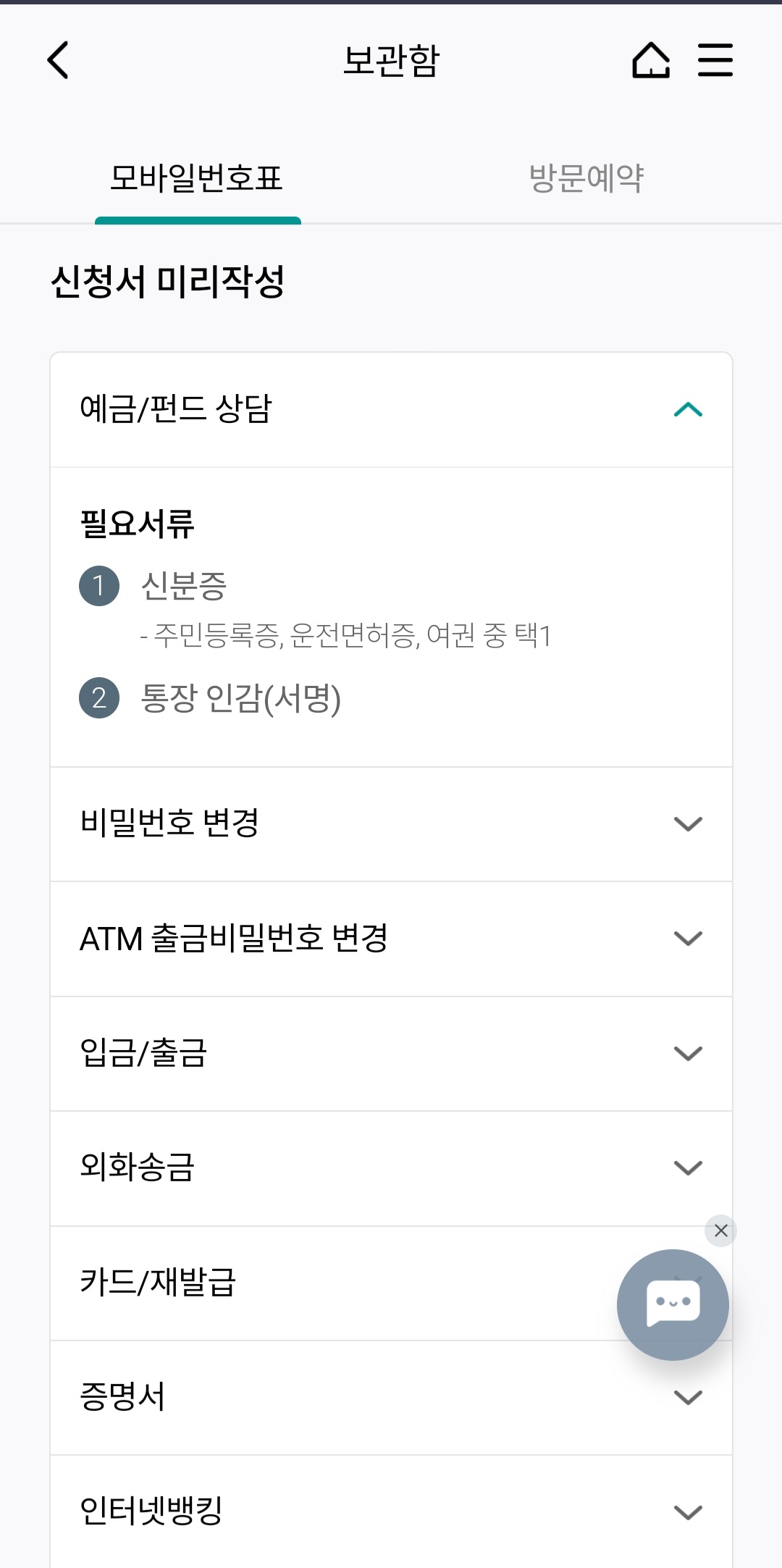Screen dimensions: 782x1568
Task: Tap the numbered circle 2 next to 통장 인감
Action: pyautogui.click(x=101, y=697)
